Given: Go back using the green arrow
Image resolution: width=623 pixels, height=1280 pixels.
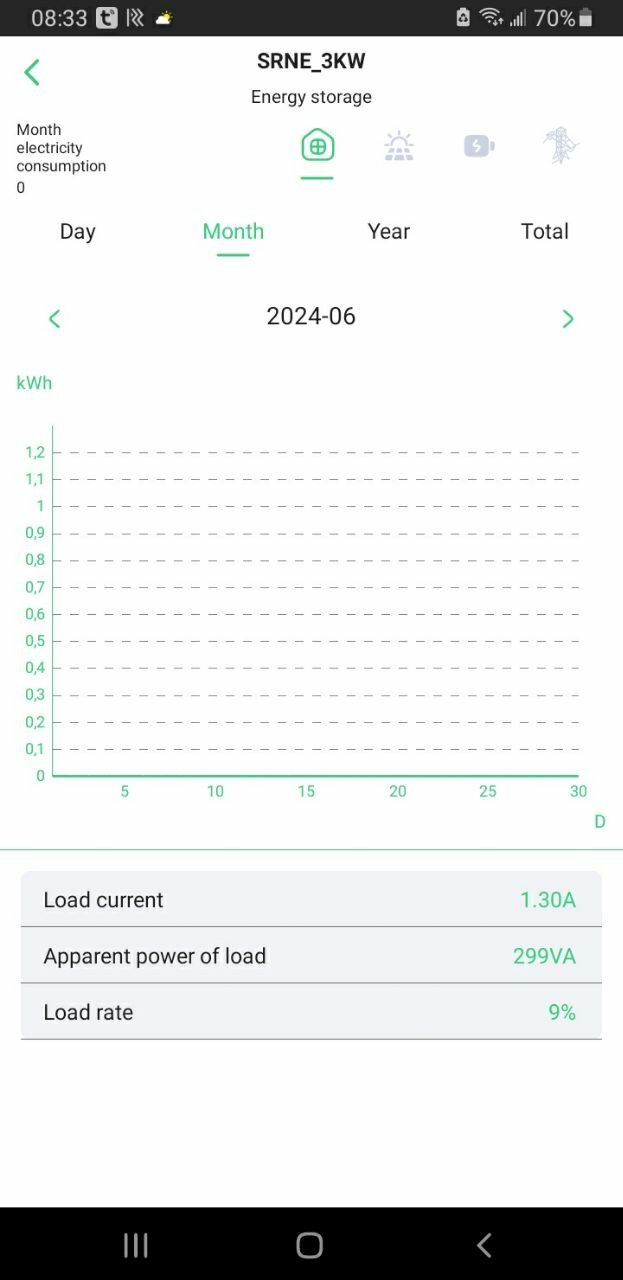Looking at the screenshot, I should click(32, 72).
